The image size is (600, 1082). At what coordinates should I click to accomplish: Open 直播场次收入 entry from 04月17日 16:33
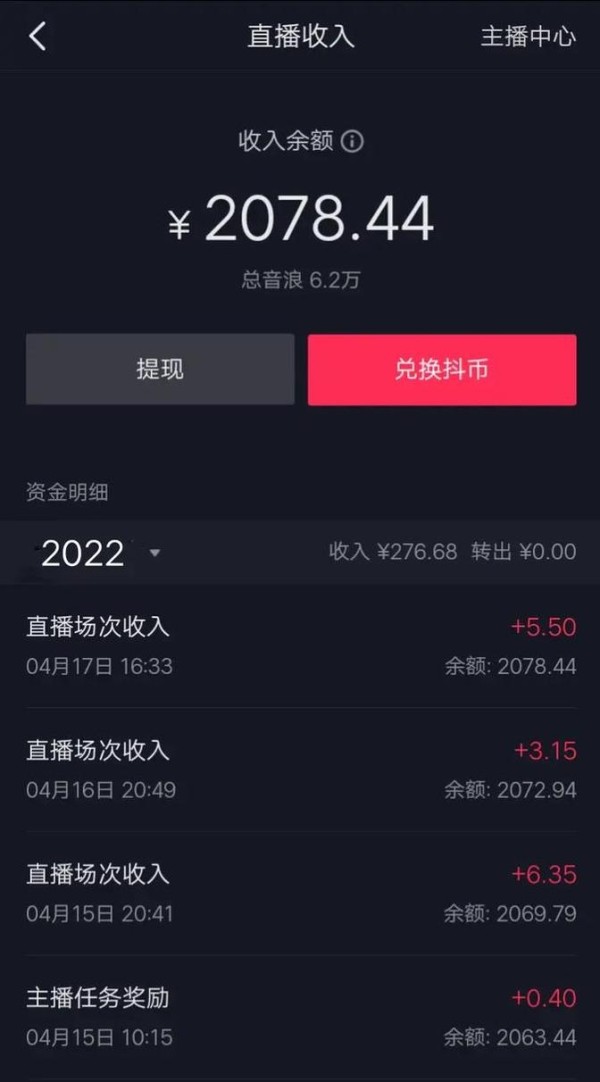click(300, 645)
